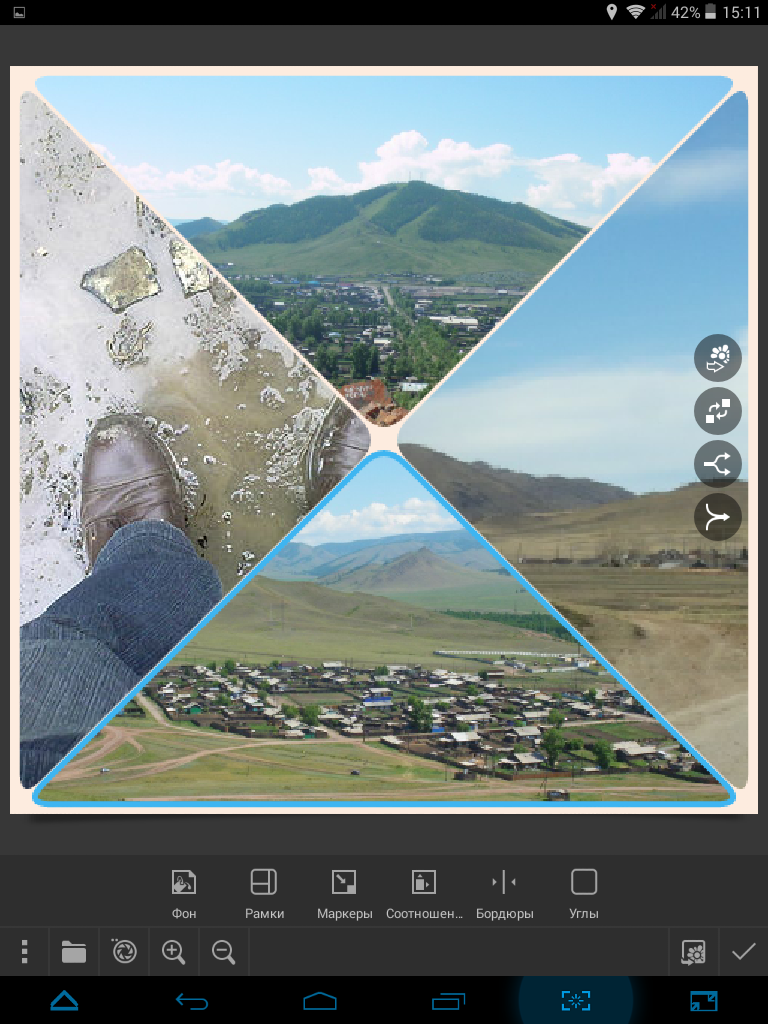Open the Маркеры markers option
Viewport: 768px width, 1024px height.
[344, 893]
